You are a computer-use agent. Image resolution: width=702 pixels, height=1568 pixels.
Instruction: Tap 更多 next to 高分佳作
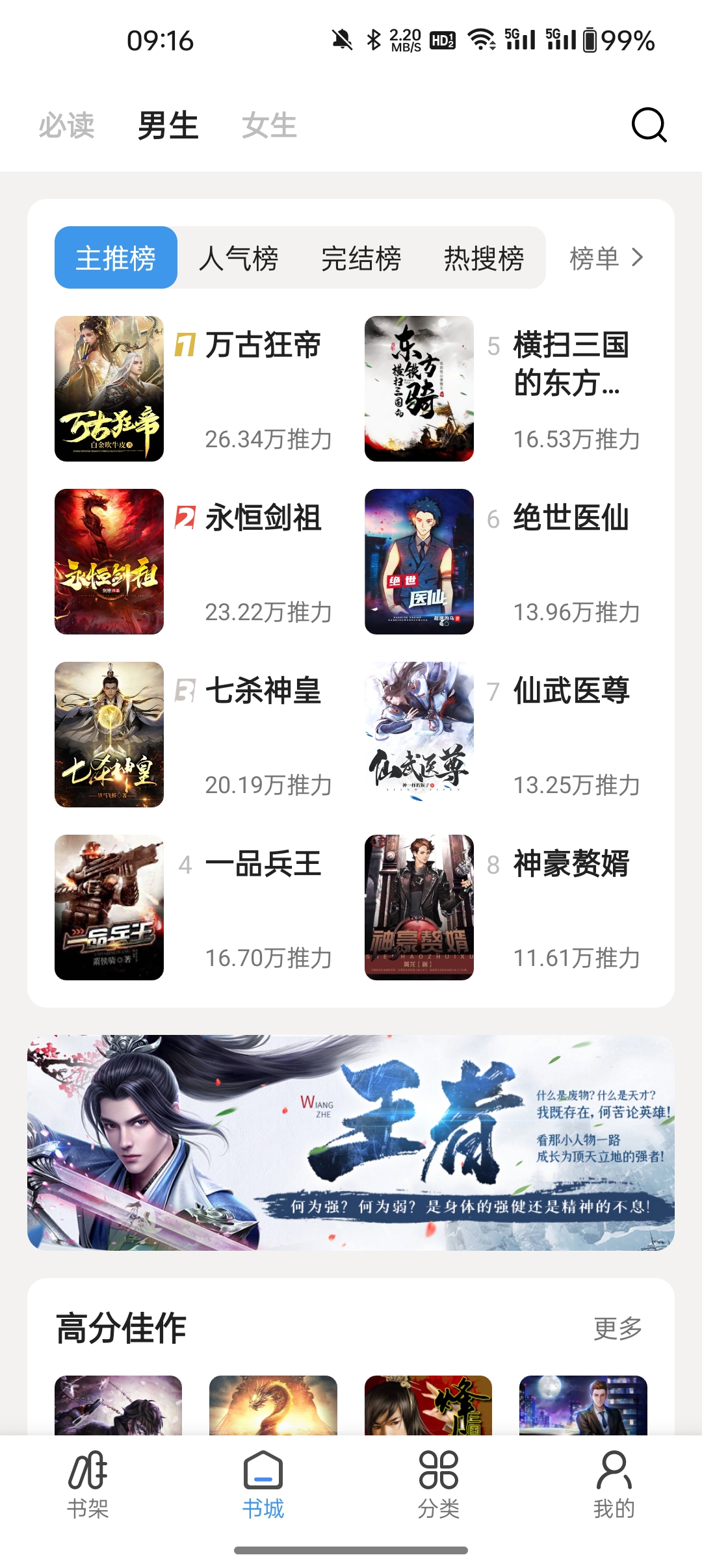[x=617, y=1328]
